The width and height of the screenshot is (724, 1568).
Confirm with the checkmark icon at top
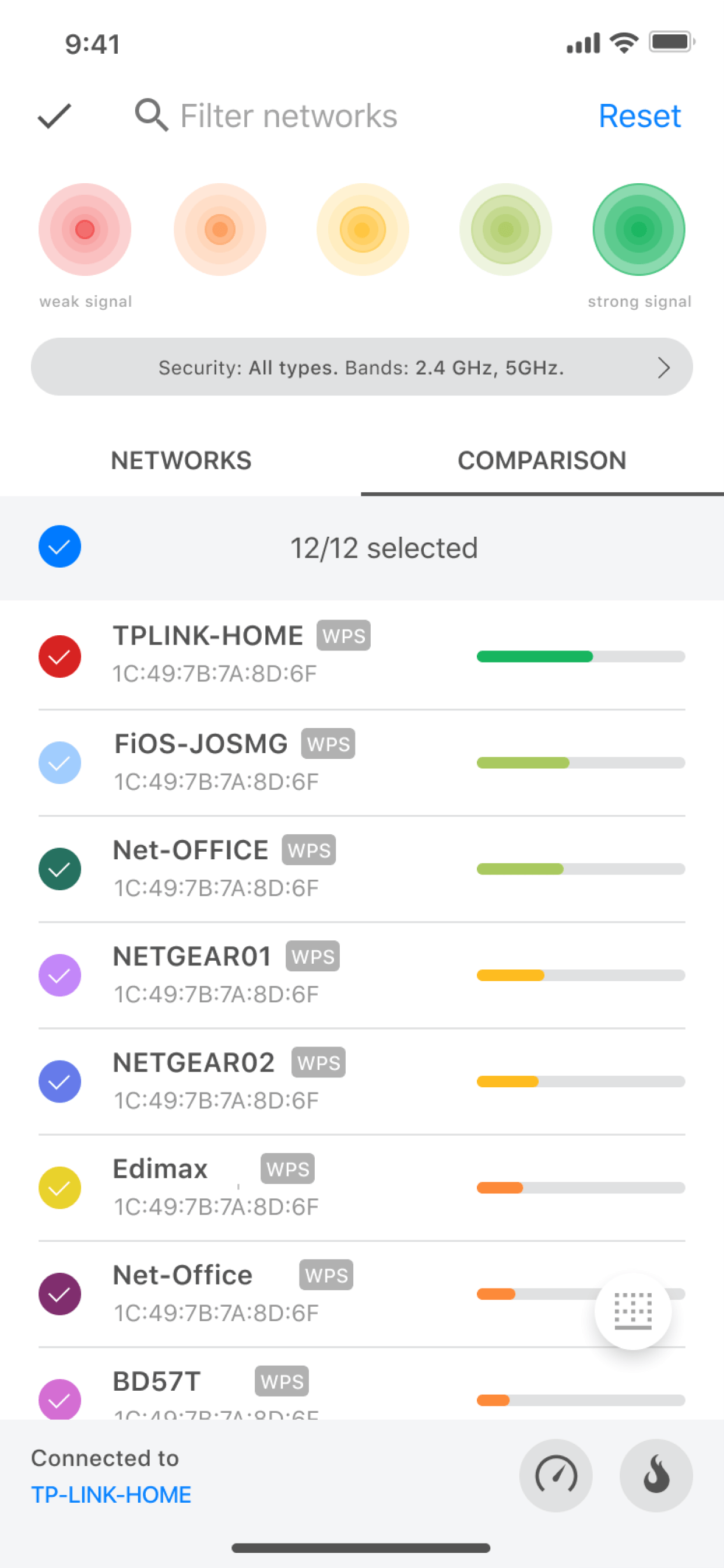click(55, 116)
